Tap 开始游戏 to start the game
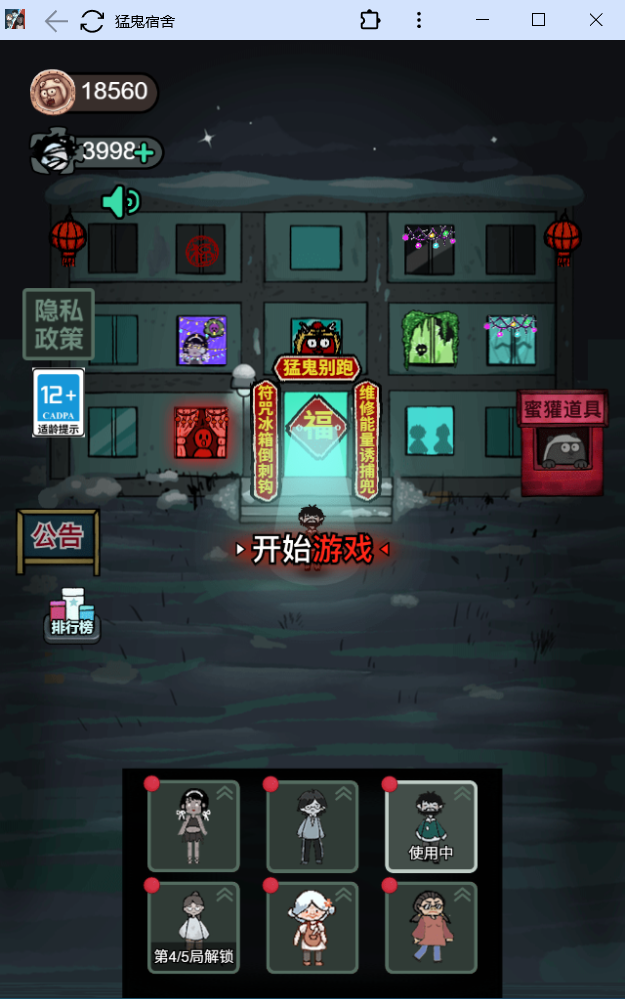The width and height of the screenshot is (625, 999). (311, 549)
